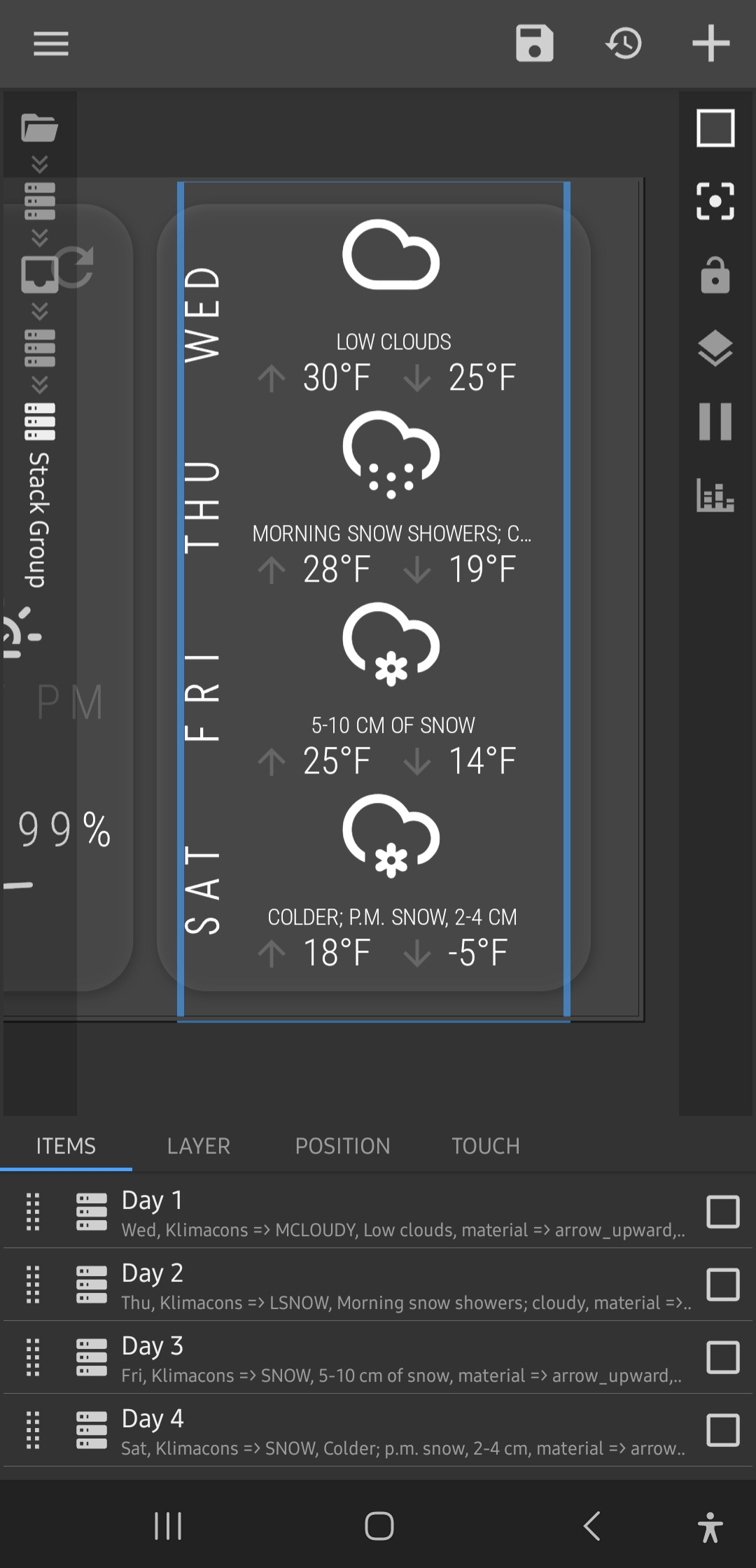The image size is (756, 1568).
Task: Open the Day 1 item
Action: [378, 1212]
